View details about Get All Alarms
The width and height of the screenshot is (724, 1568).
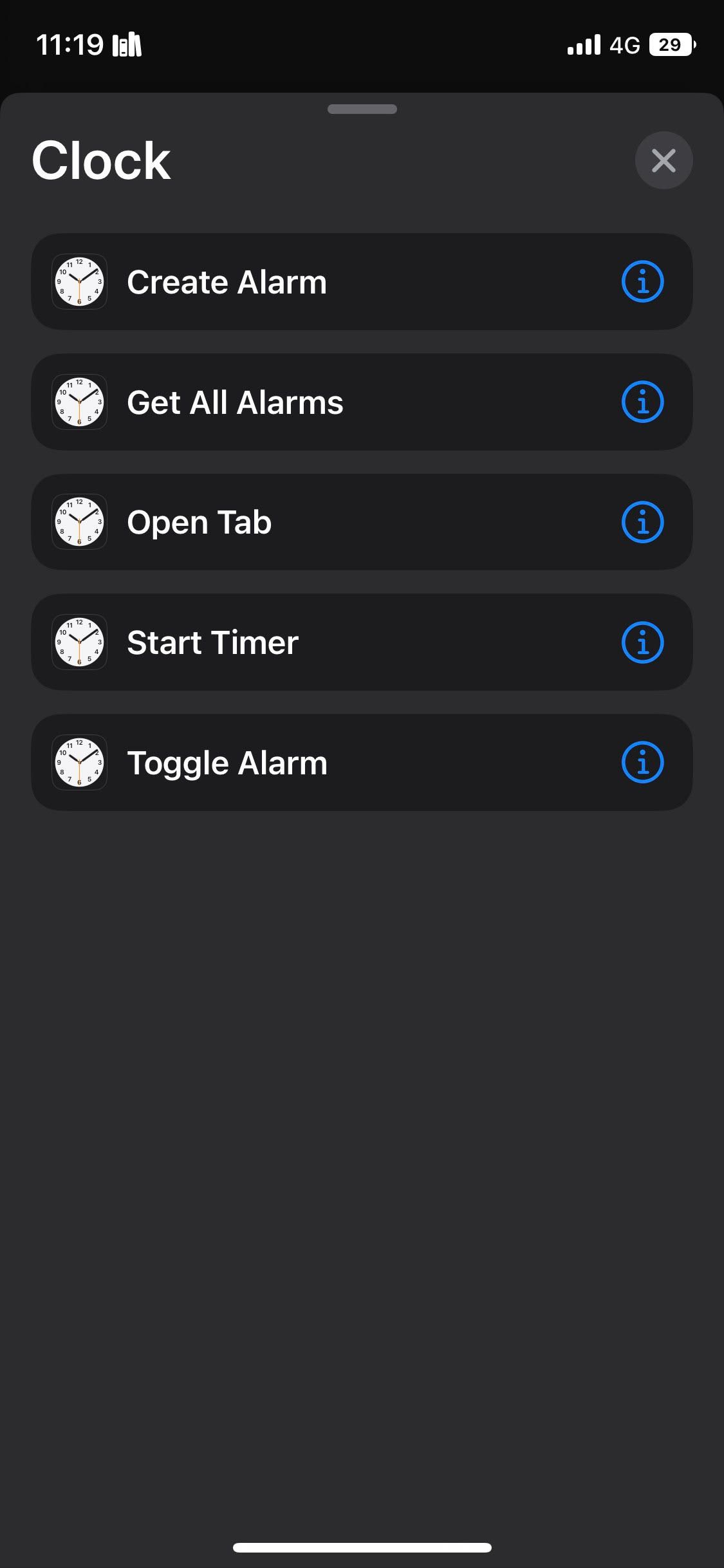pos(642,402)
